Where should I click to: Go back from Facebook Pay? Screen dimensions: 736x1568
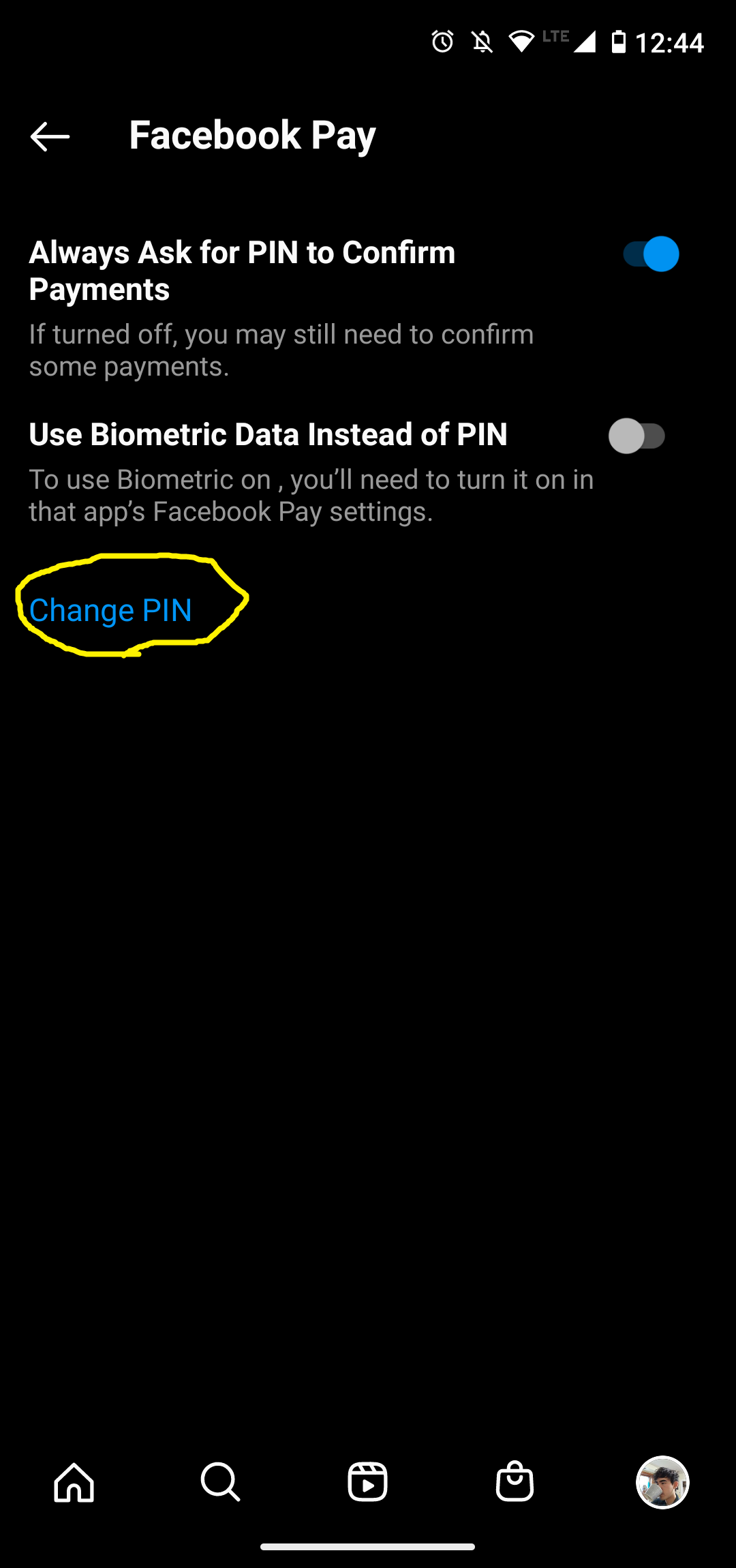tap(50, 136)
